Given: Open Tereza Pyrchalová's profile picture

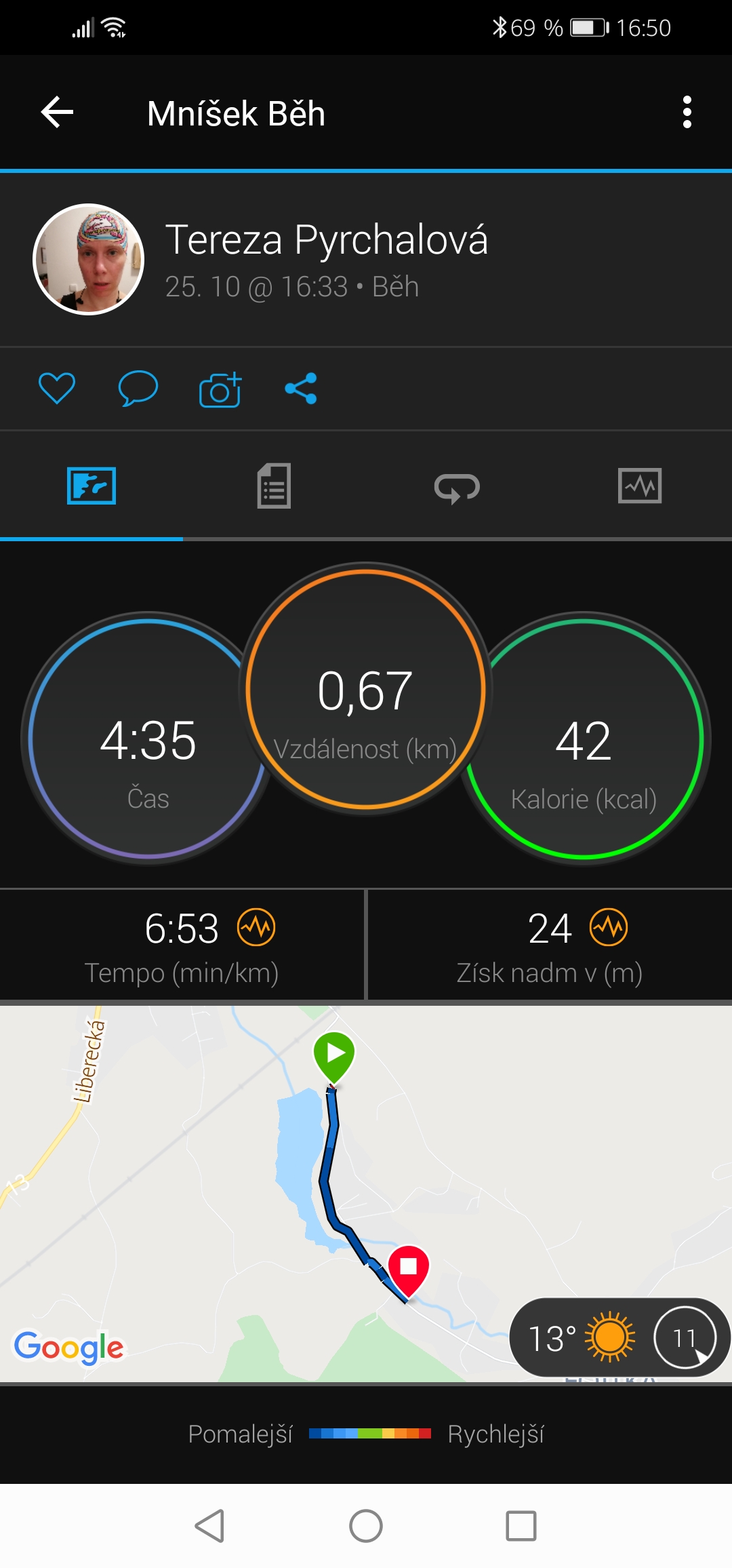Looking at the screenshot, I should point(89,259).
